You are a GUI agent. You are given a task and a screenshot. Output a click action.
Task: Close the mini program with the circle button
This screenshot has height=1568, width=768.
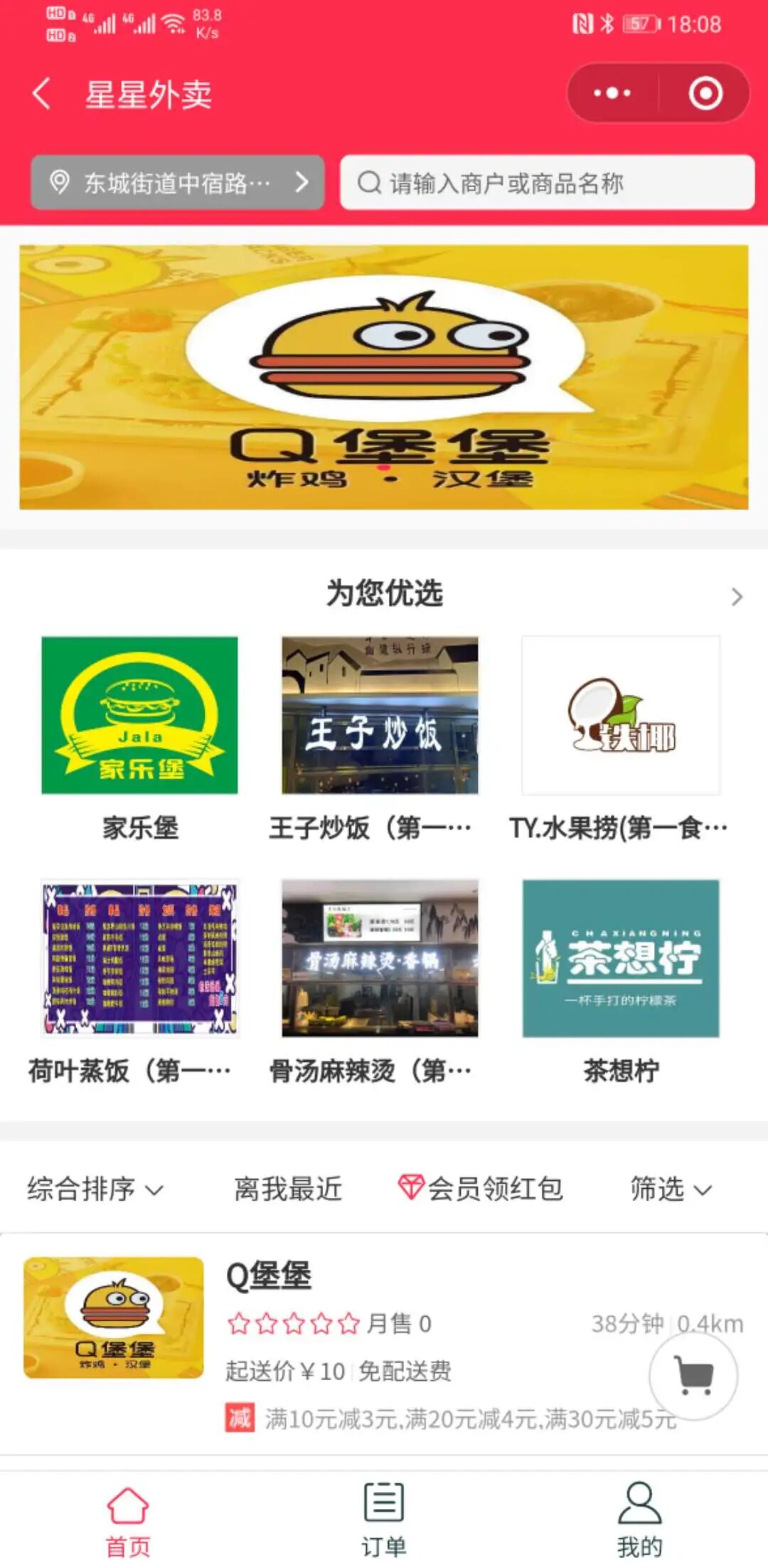705,93
